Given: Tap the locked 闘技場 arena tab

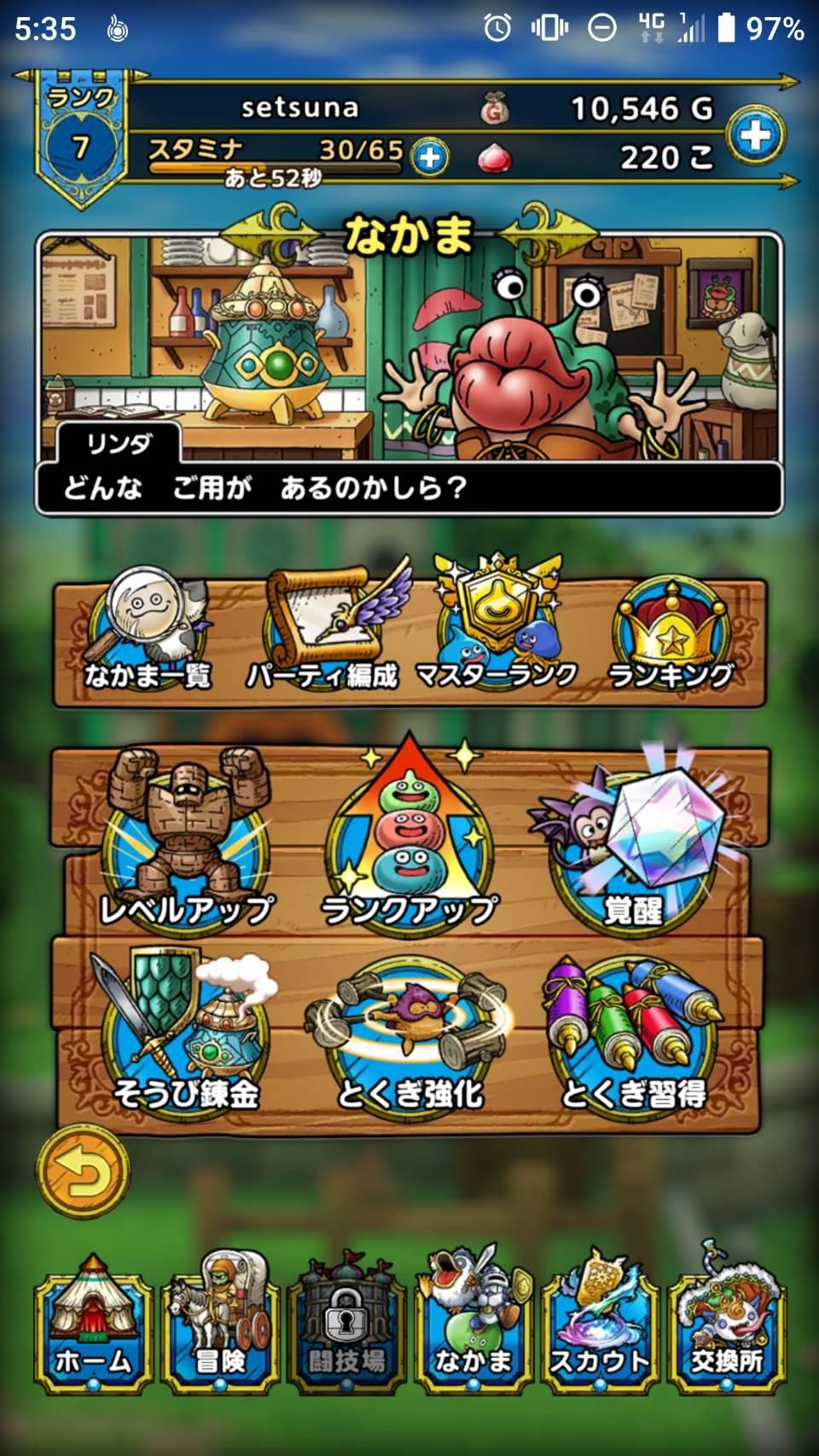Looking at the screenshot, I should [x=346, y=1325].
